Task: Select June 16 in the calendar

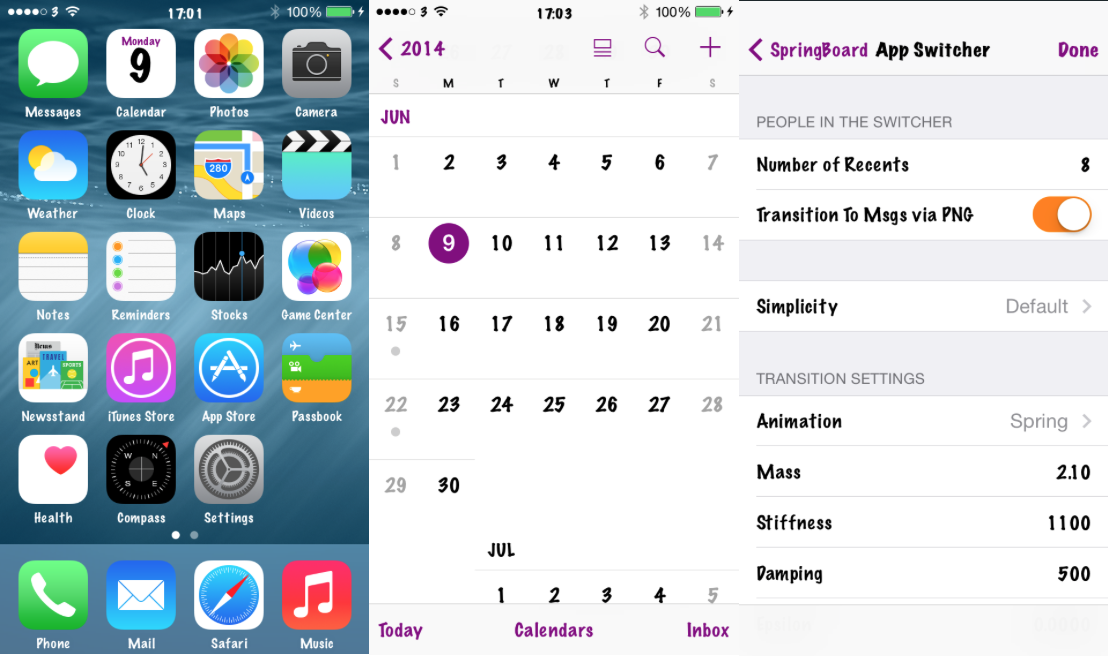Action: tap(449, 324)
